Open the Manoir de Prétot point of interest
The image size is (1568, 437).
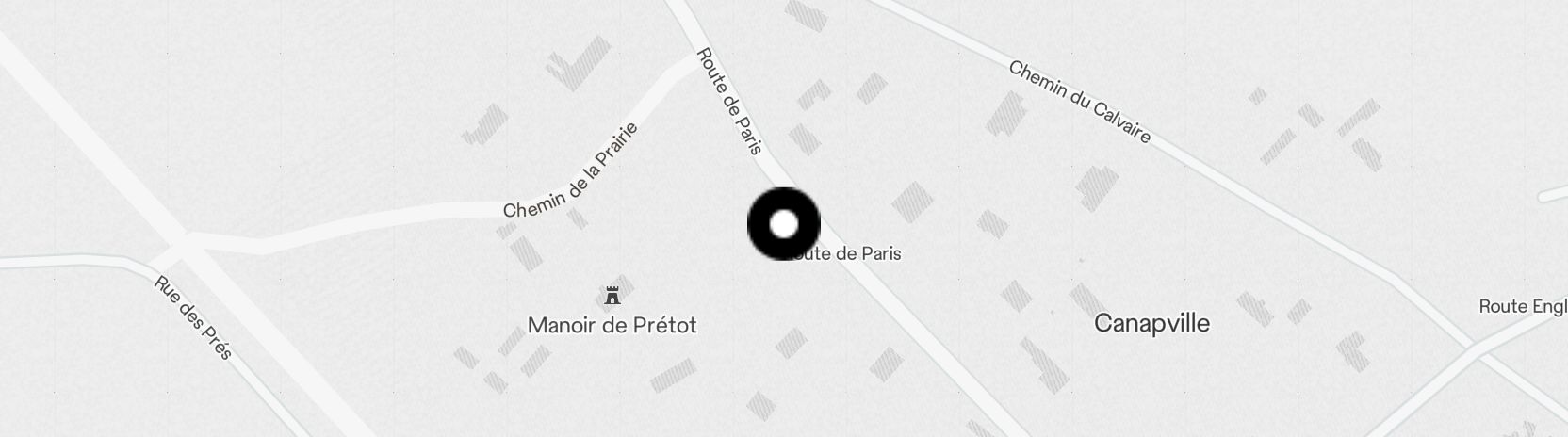click(612, 298)
